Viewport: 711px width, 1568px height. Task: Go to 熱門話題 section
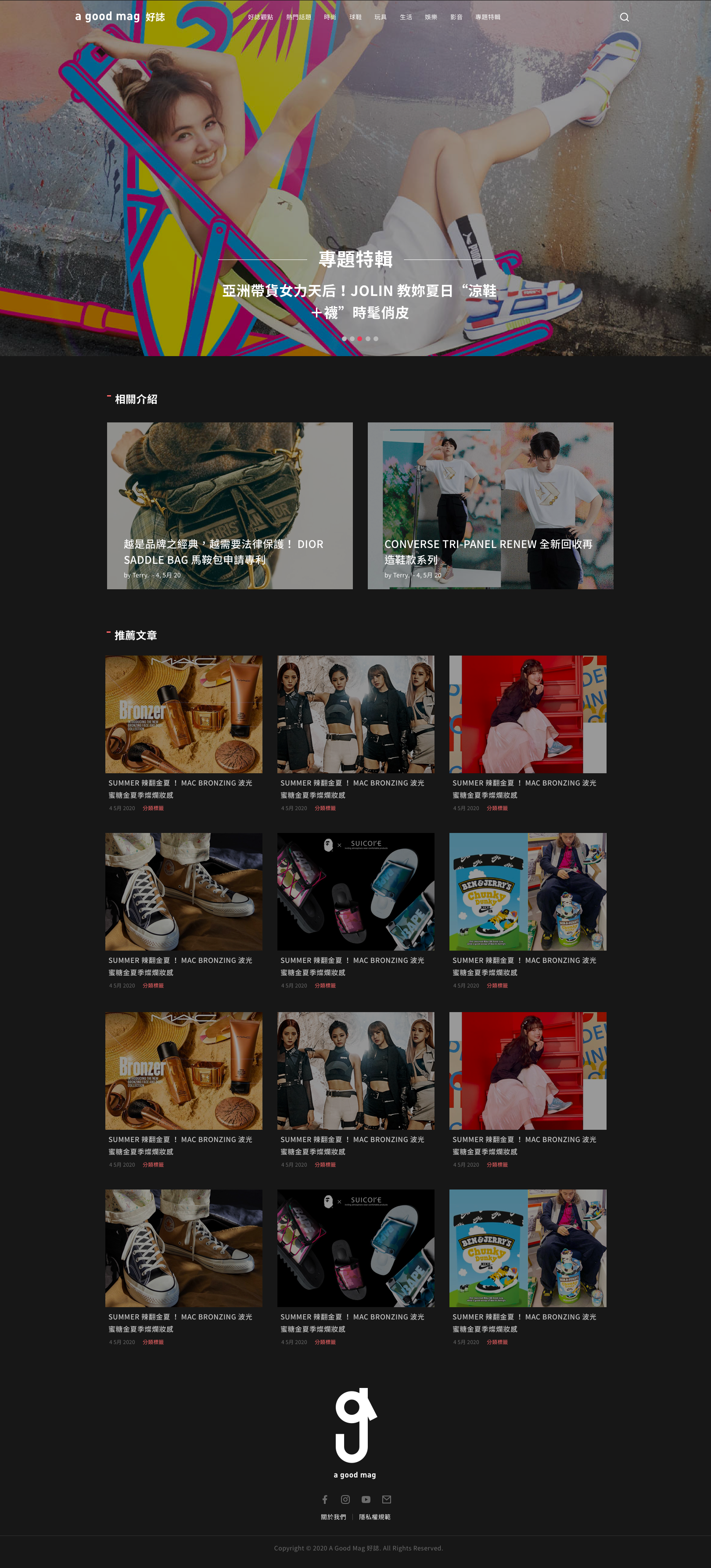click(298, 17)
